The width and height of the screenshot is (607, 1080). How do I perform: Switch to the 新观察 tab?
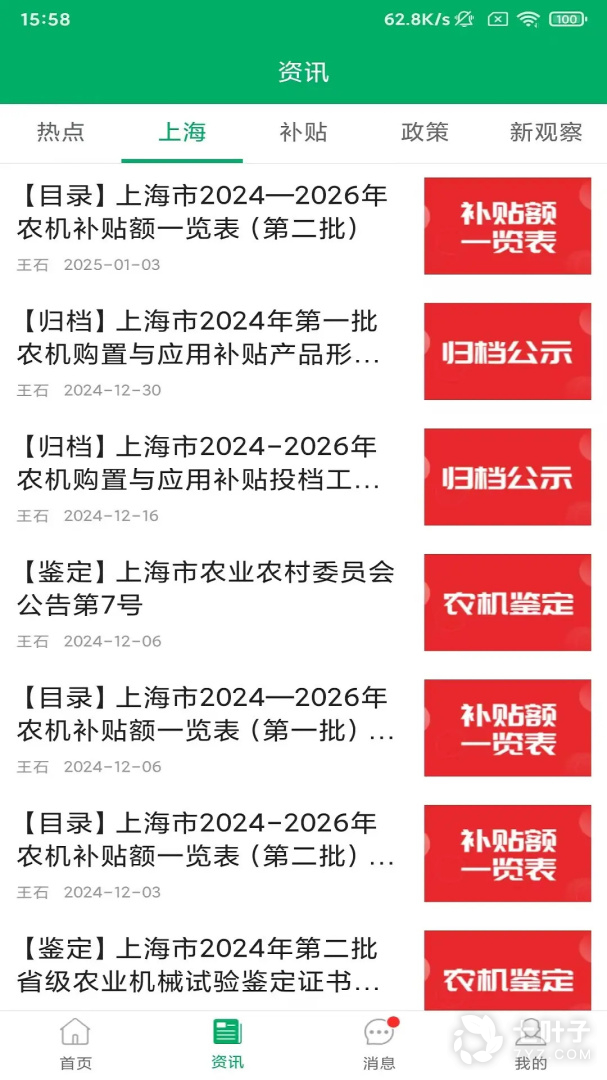click(x=546, y=132)
